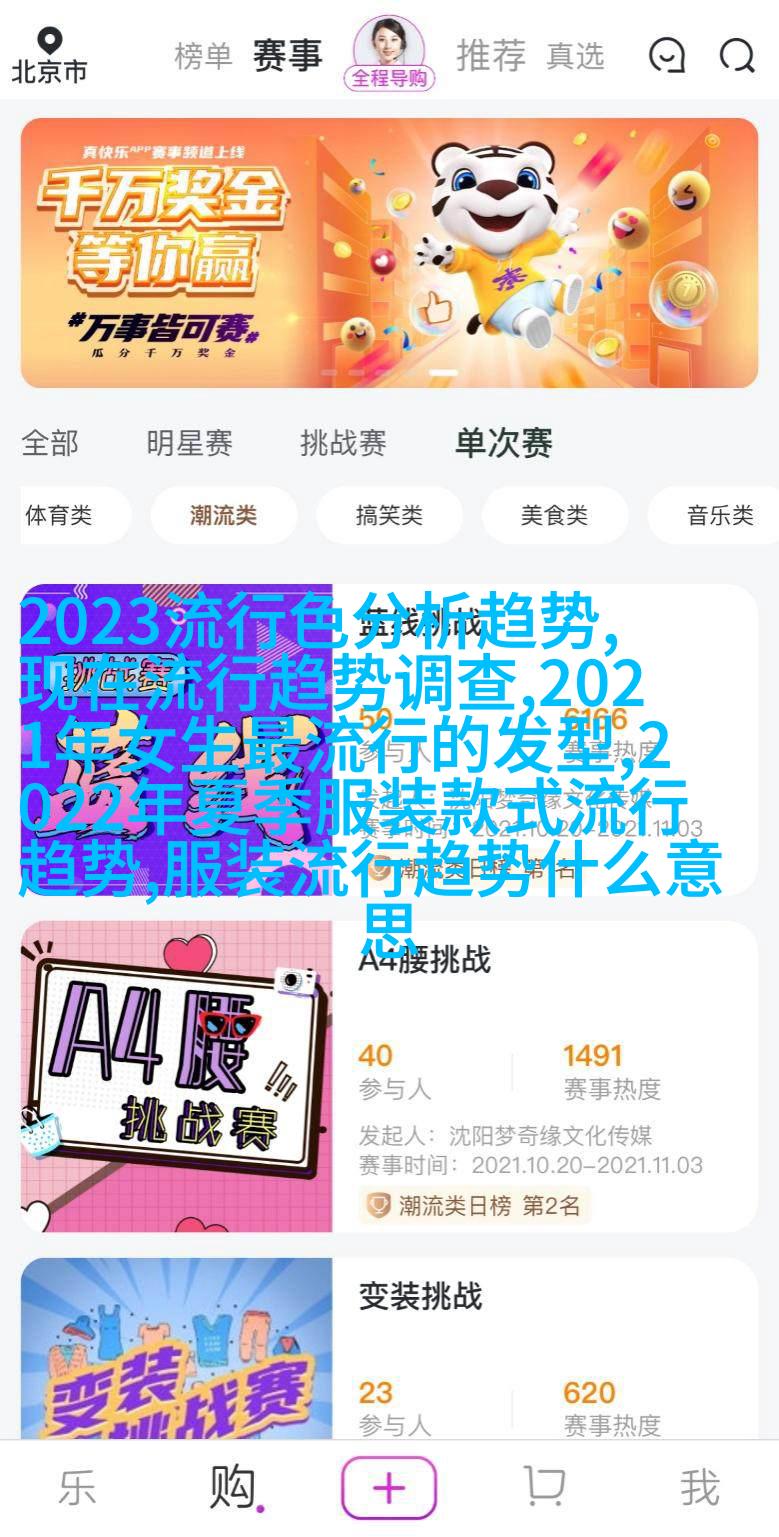Switch to the 推荐 top tab
This screenshot has width=779, height=1537.
coord(490,56)
